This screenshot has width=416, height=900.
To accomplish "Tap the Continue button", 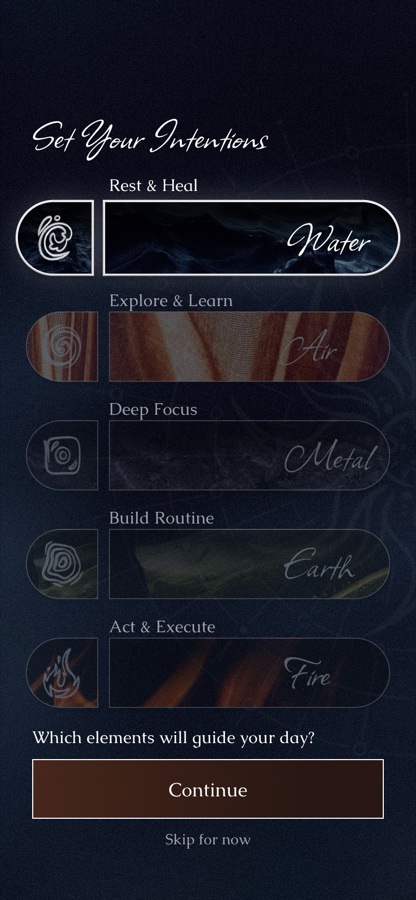I will pos(208,789).
